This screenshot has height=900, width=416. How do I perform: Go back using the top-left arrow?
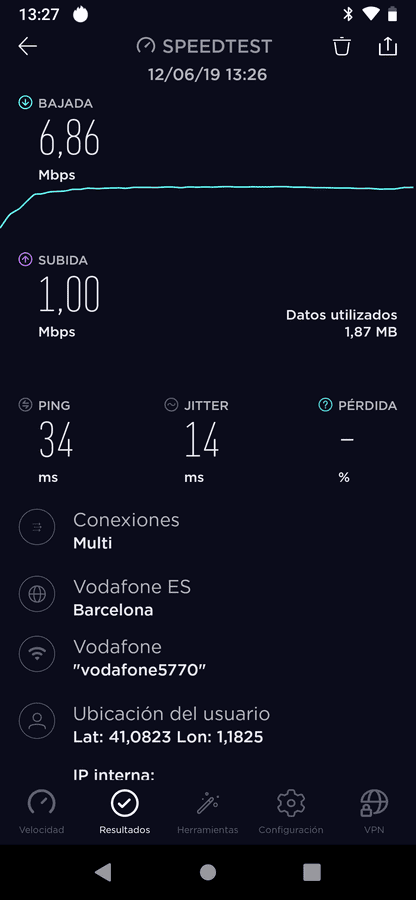click(28, 46)
